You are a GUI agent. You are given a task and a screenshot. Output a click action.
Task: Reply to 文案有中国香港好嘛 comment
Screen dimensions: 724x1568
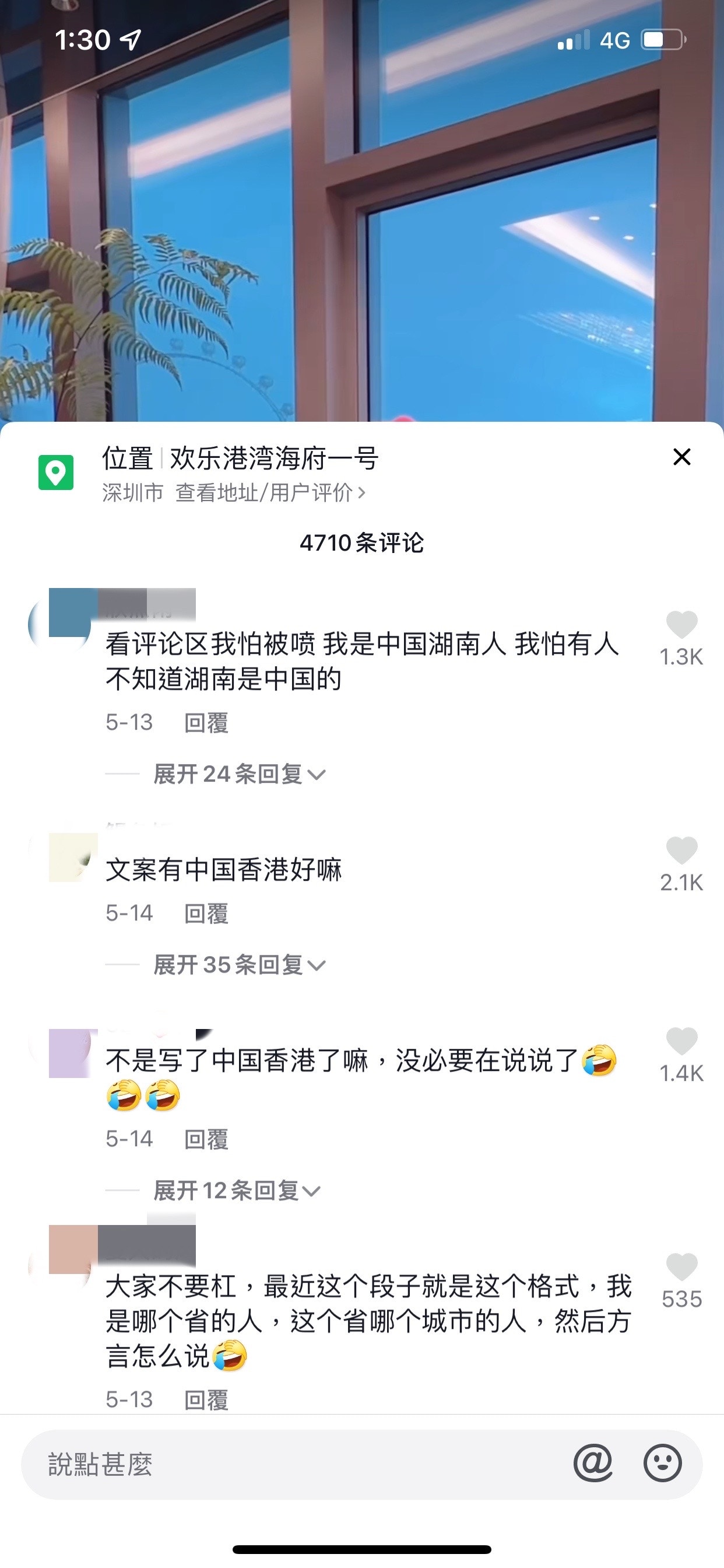(206, 913)
